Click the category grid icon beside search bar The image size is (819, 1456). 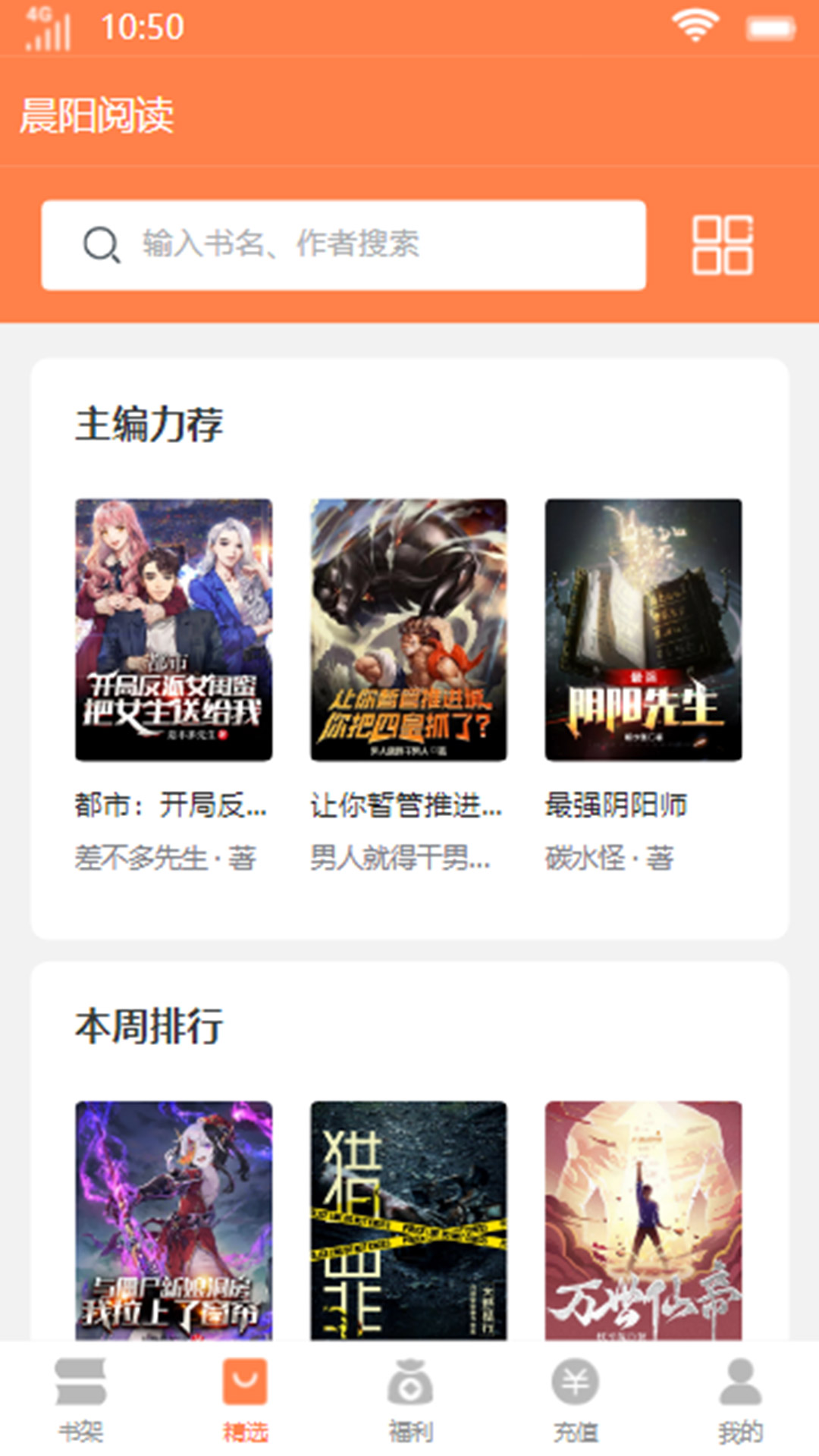click(723, 244)
